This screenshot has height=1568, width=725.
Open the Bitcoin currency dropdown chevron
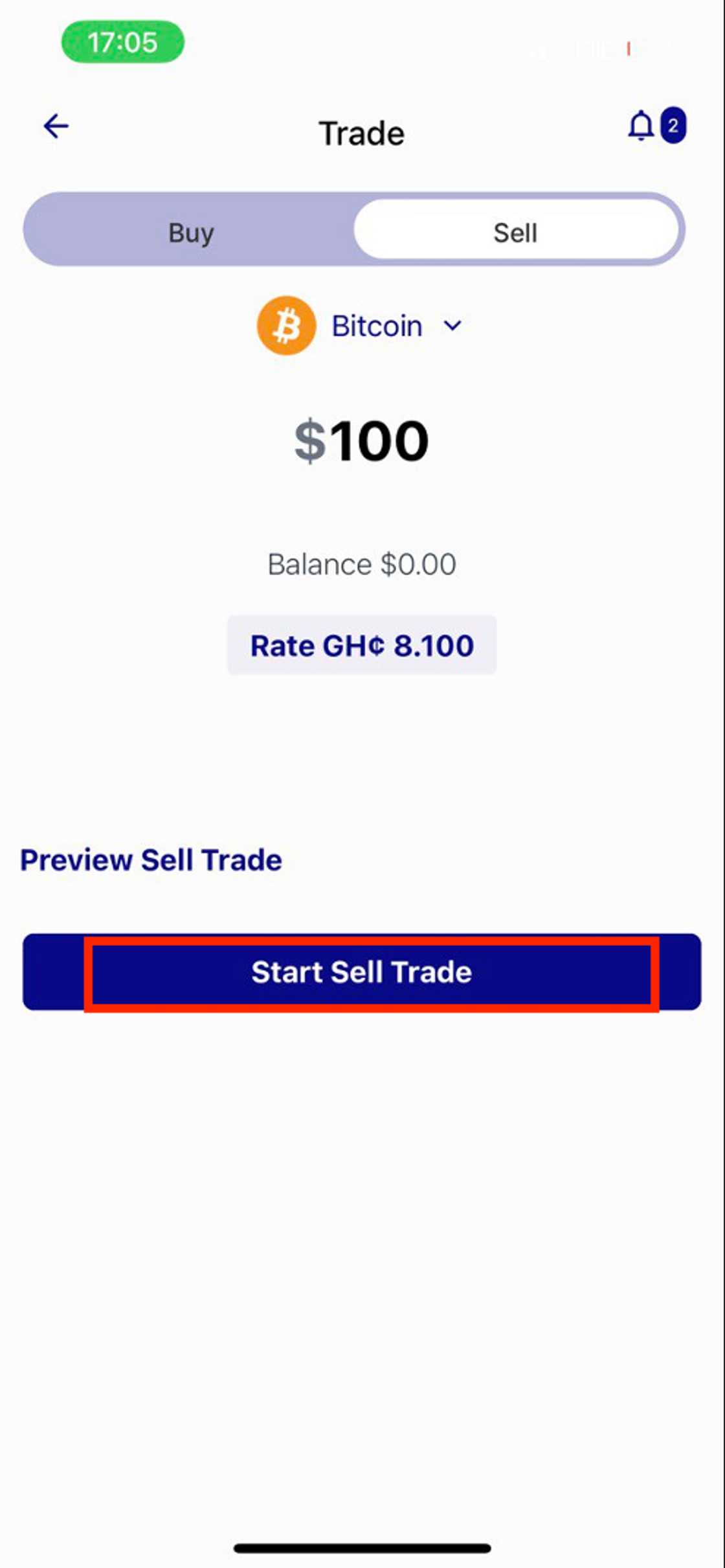(x=452, y=327)
